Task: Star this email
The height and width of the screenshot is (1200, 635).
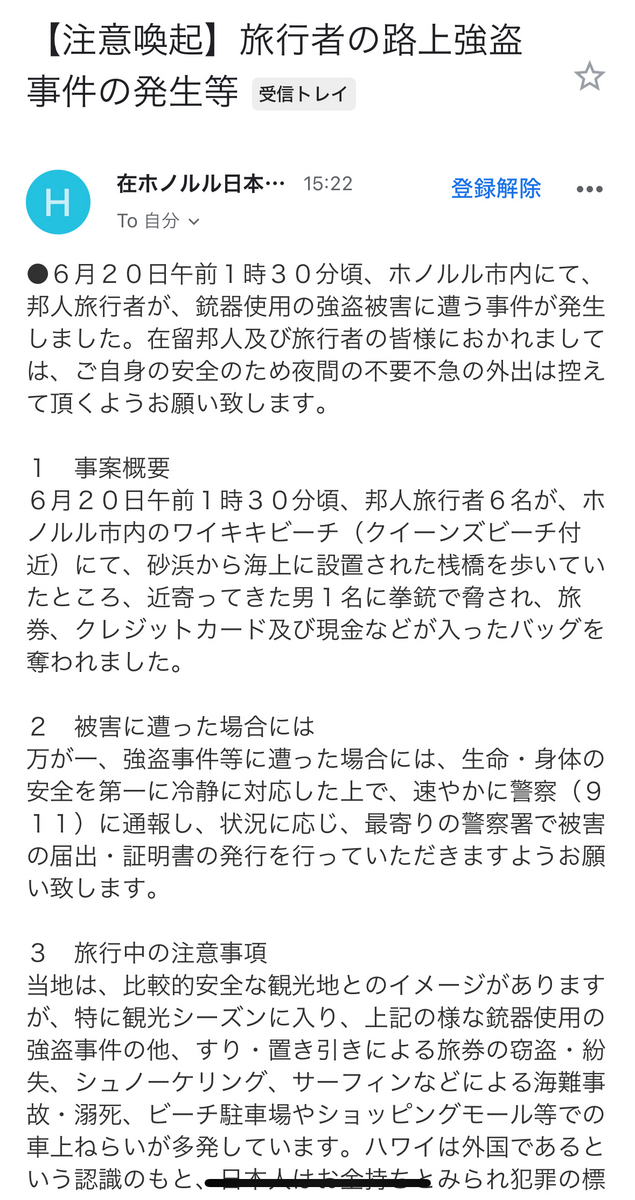Action: click(589, 76)
